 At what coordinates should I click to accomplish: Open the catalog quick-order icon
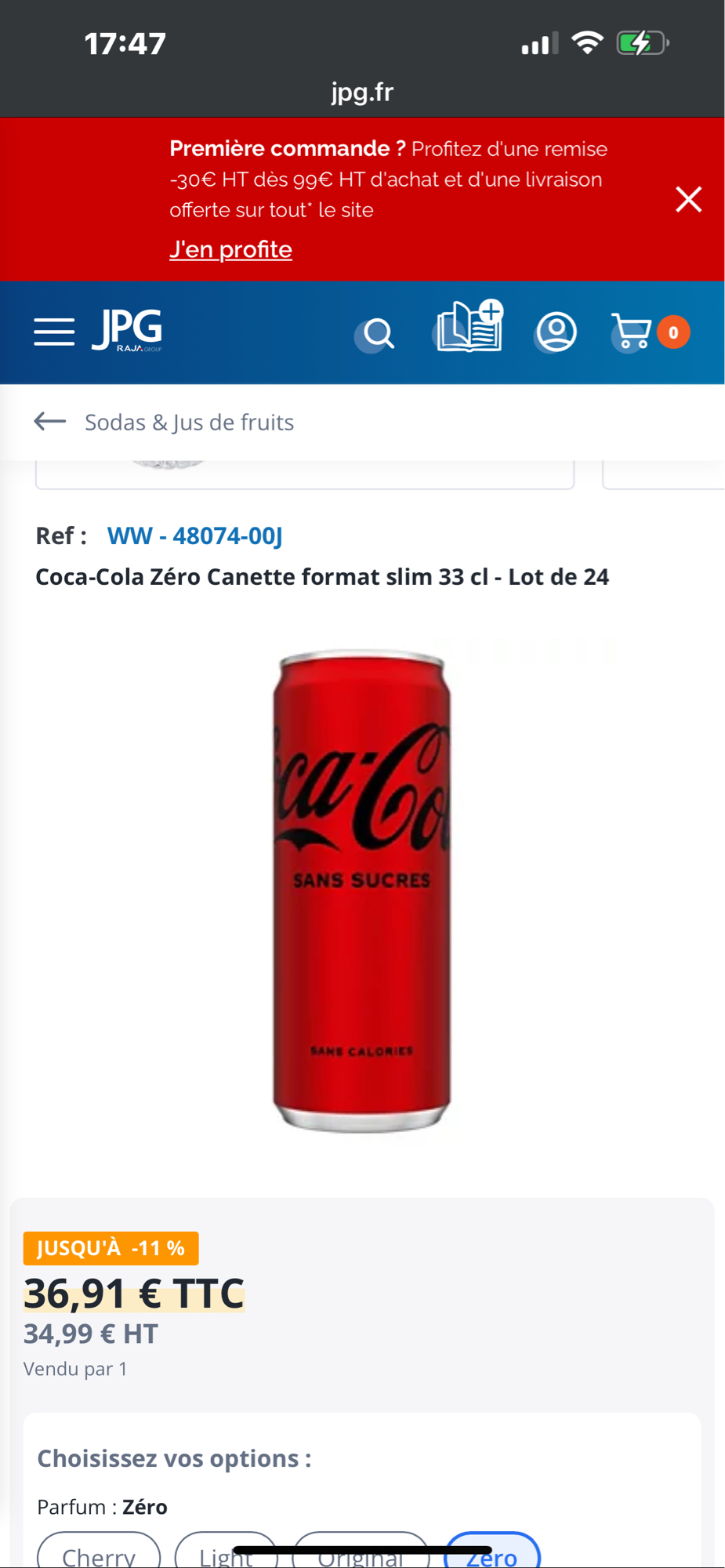[x=469, y=328]
